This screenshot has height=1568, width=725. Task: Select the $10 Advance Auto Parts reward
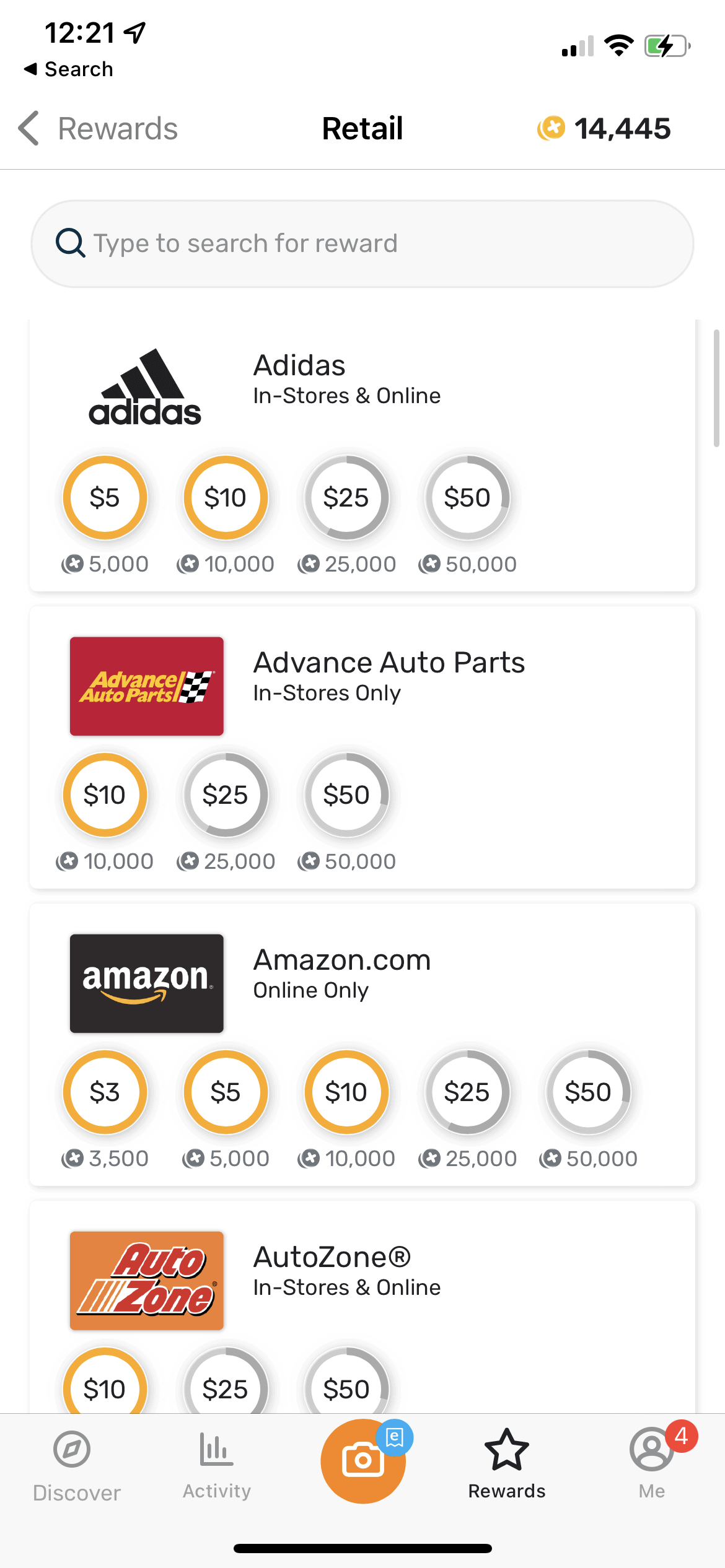point(105,796)
